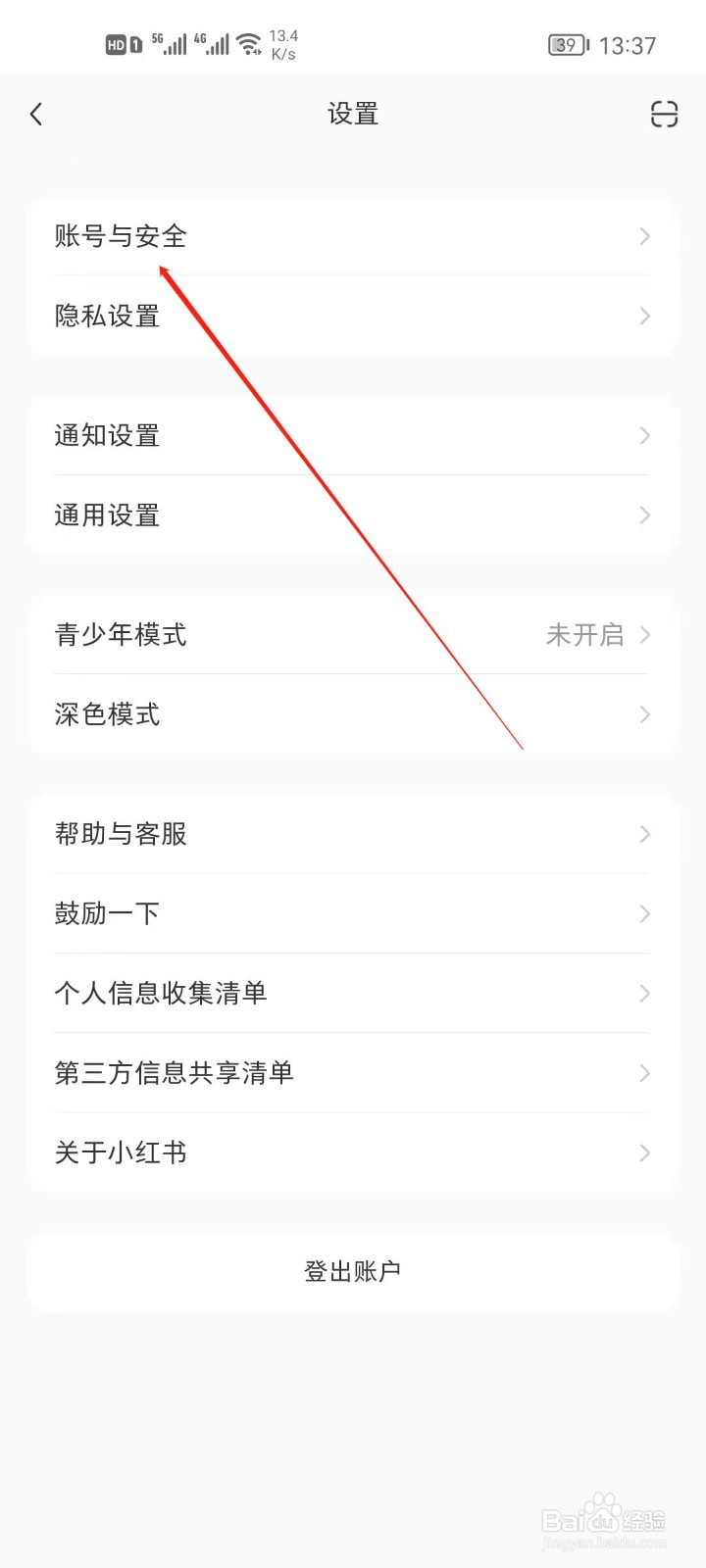The height and width of the screenshot is (1568, 706).
Task: Tap the 5G signal indicator
Action: click(172, 43)
